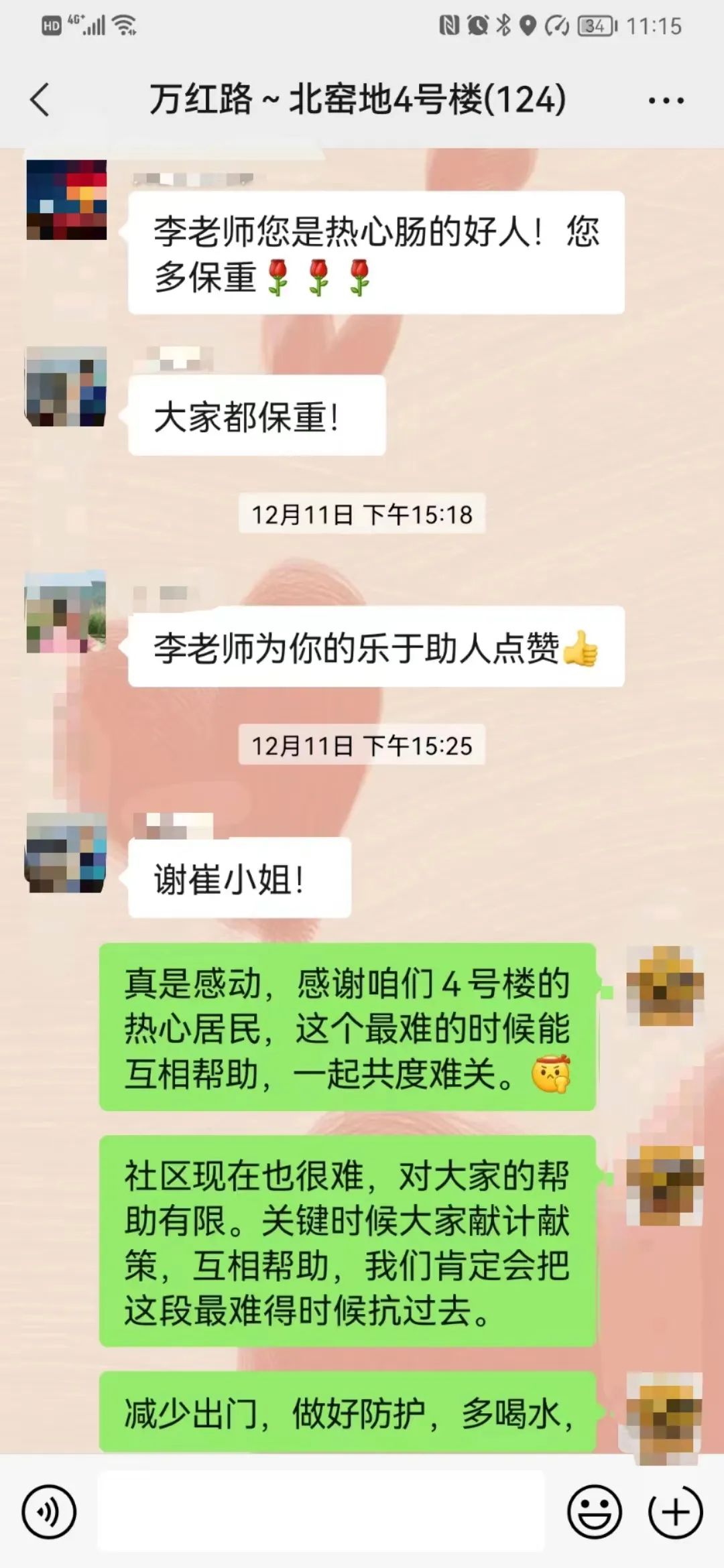Go back from the group chat

40,101
